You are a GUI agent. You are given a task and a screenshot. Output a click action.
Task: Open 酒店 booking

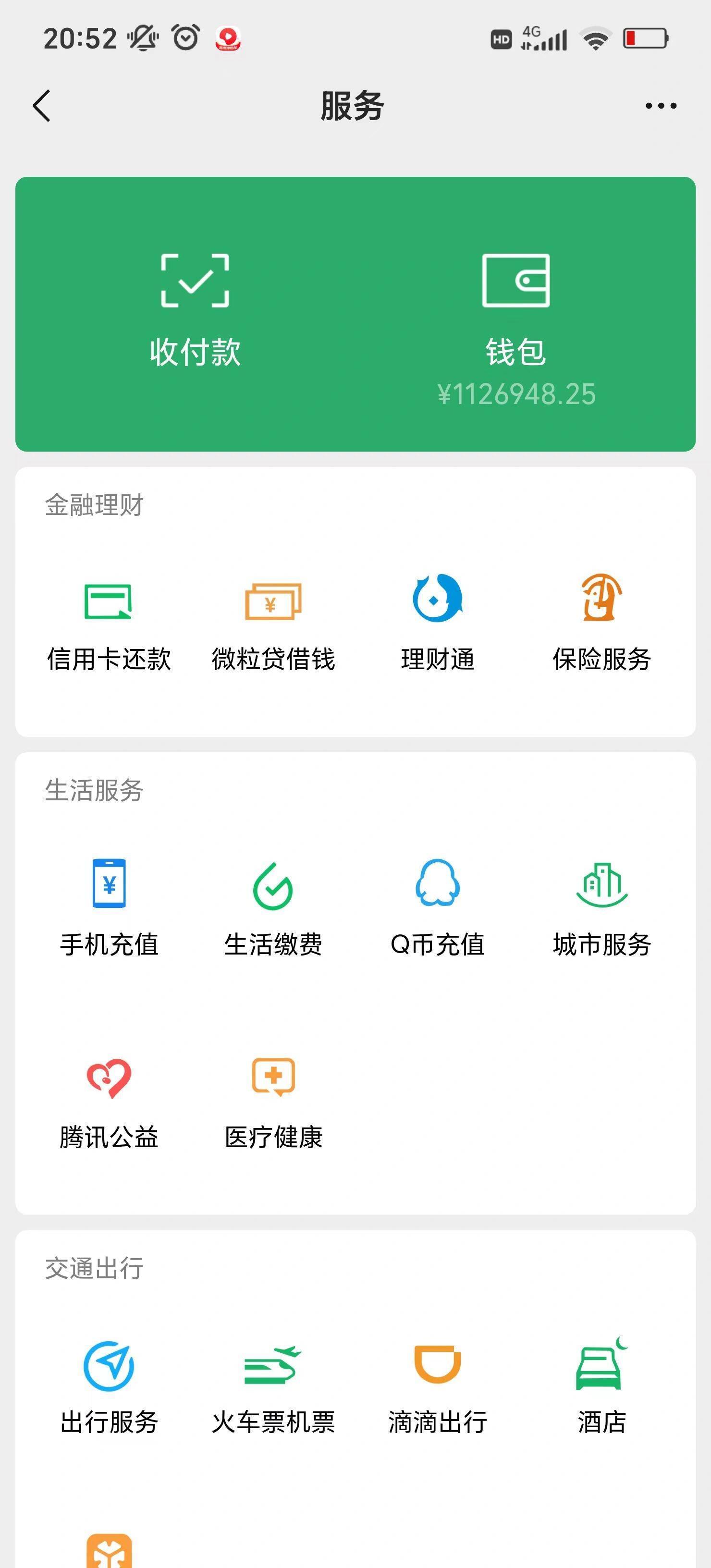click(x=602, y=1388)
